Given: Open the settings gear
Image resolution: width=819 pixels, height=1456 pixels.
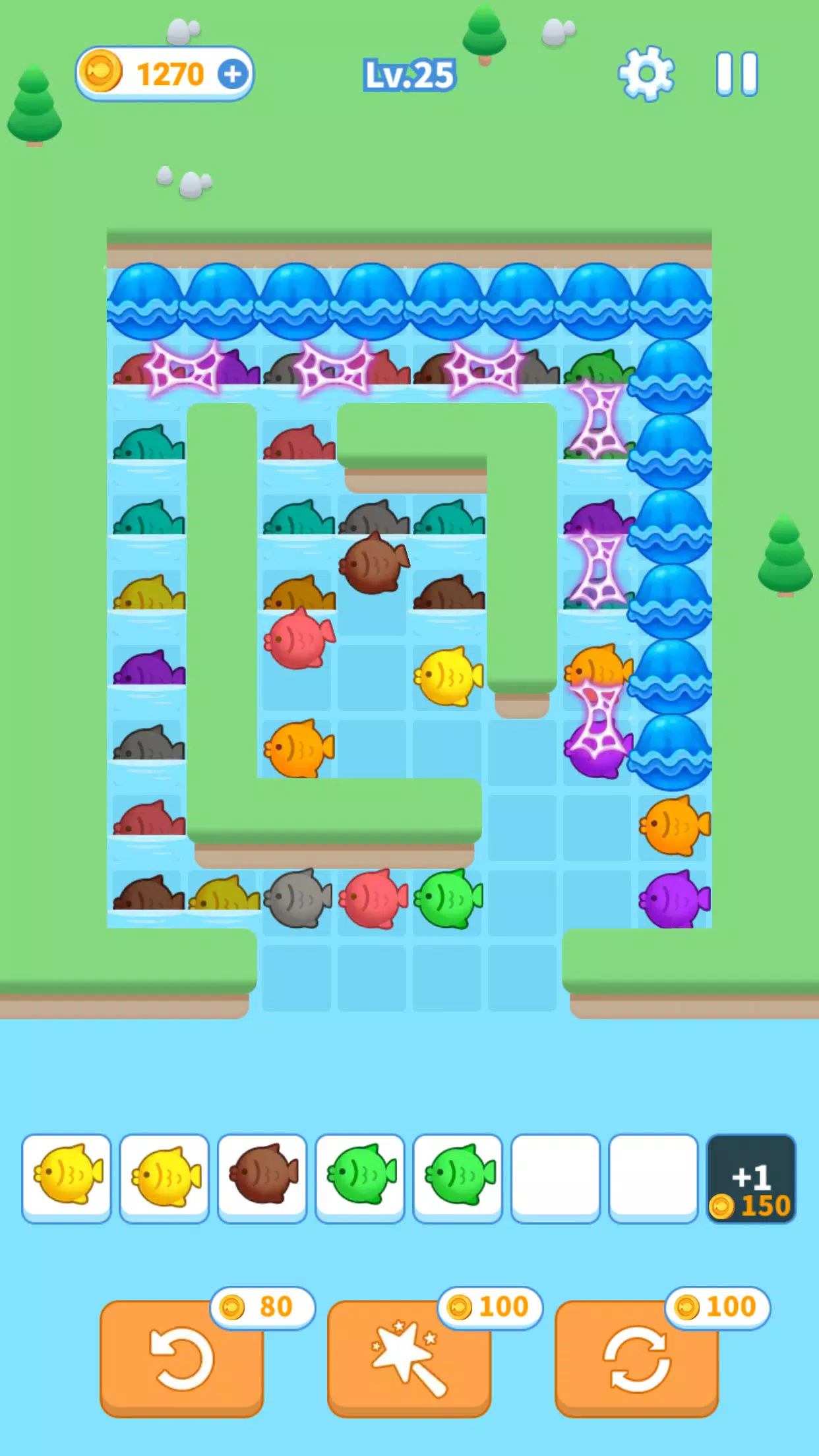Looking at the screenshot, I should click(646, 73).
